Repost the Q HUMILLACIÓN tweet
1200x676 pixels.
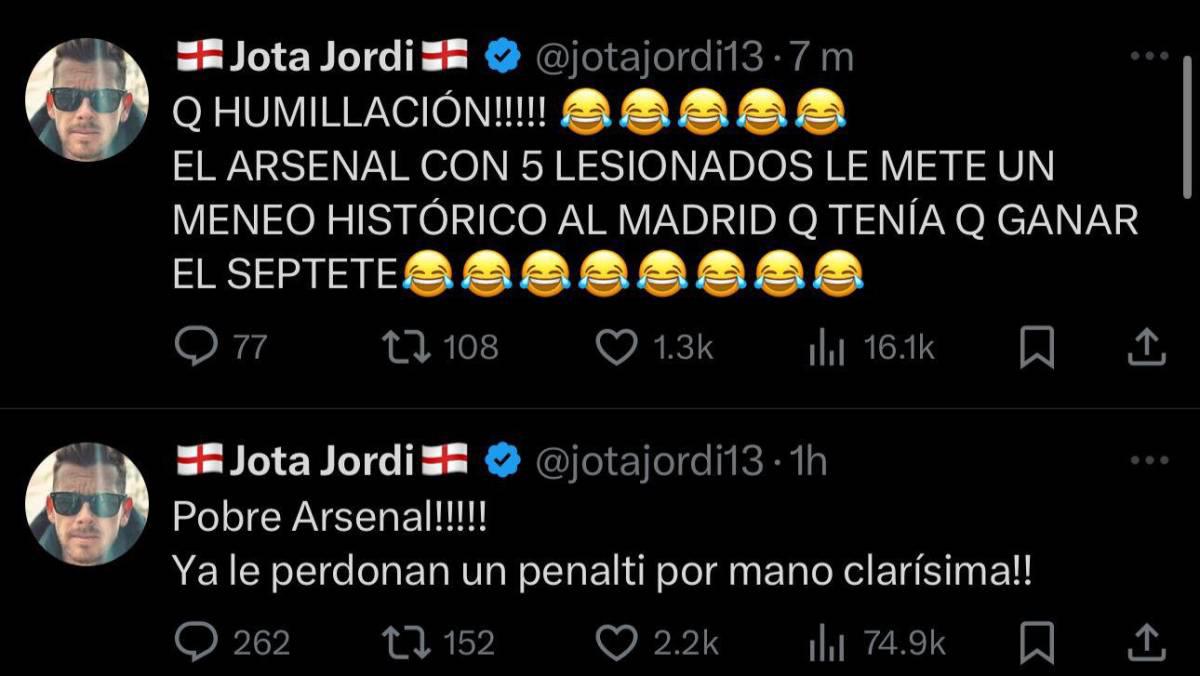click(407, 347)
